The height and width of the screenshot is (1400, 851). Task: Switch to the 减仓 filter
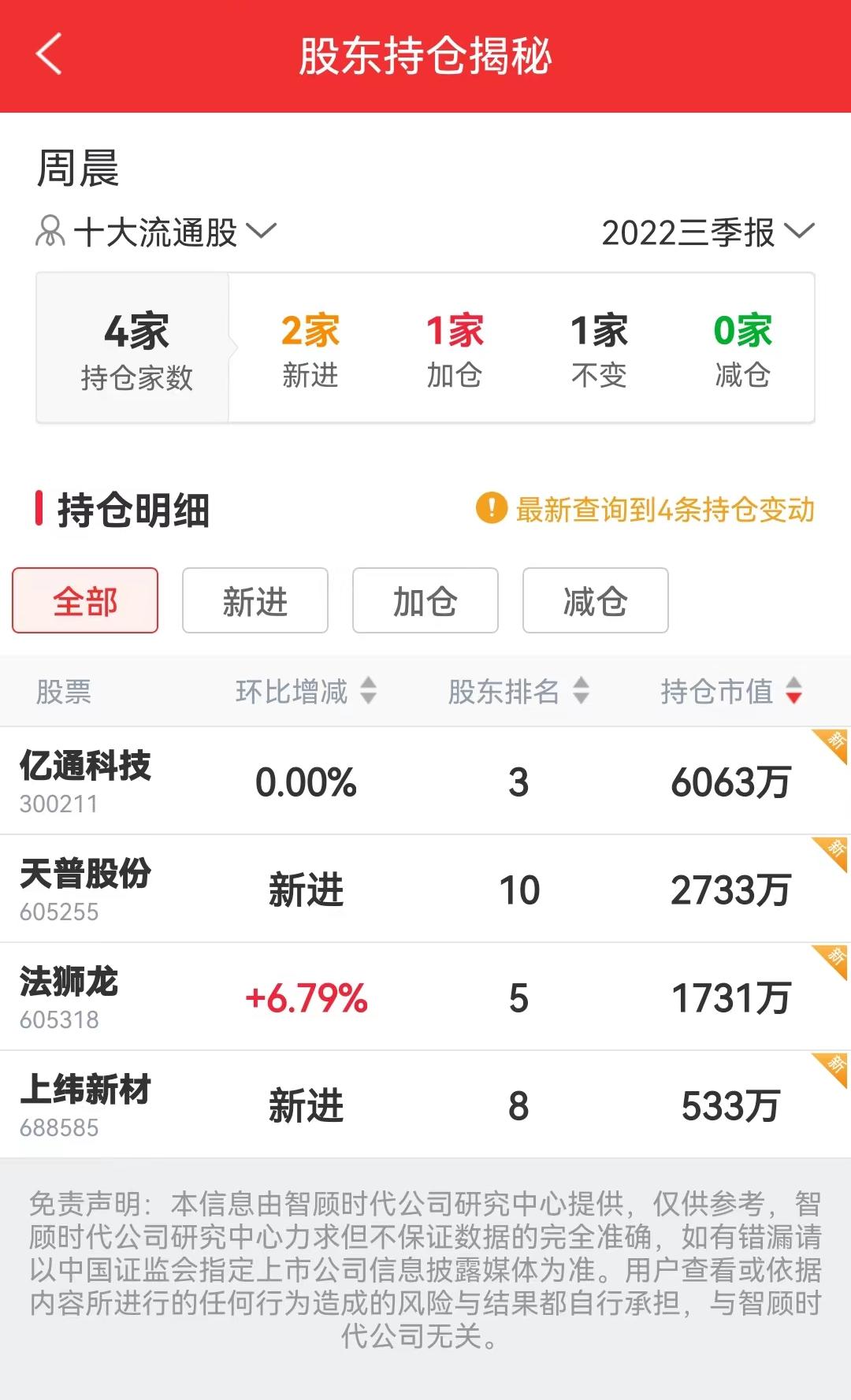596,600
